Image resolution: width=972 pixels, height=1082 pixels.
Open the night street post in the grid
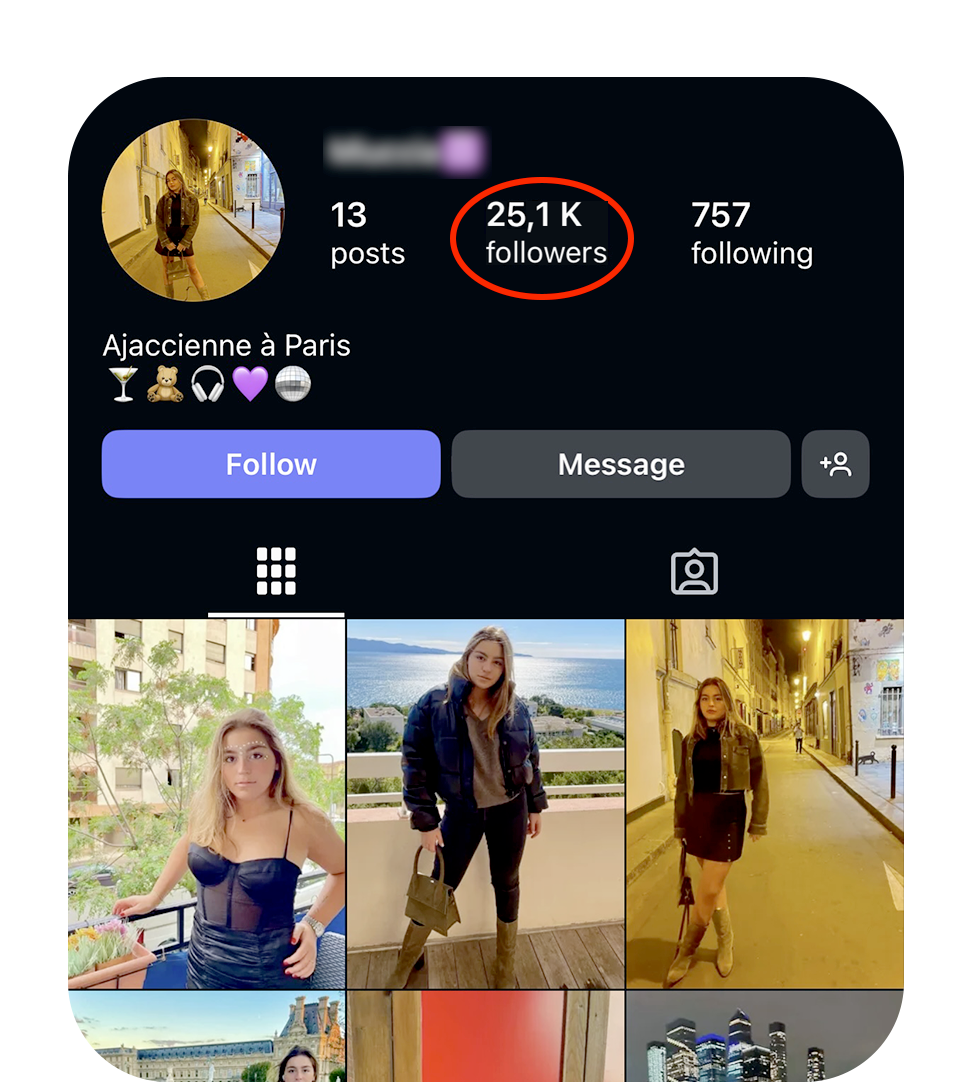[x=764, y=803]
